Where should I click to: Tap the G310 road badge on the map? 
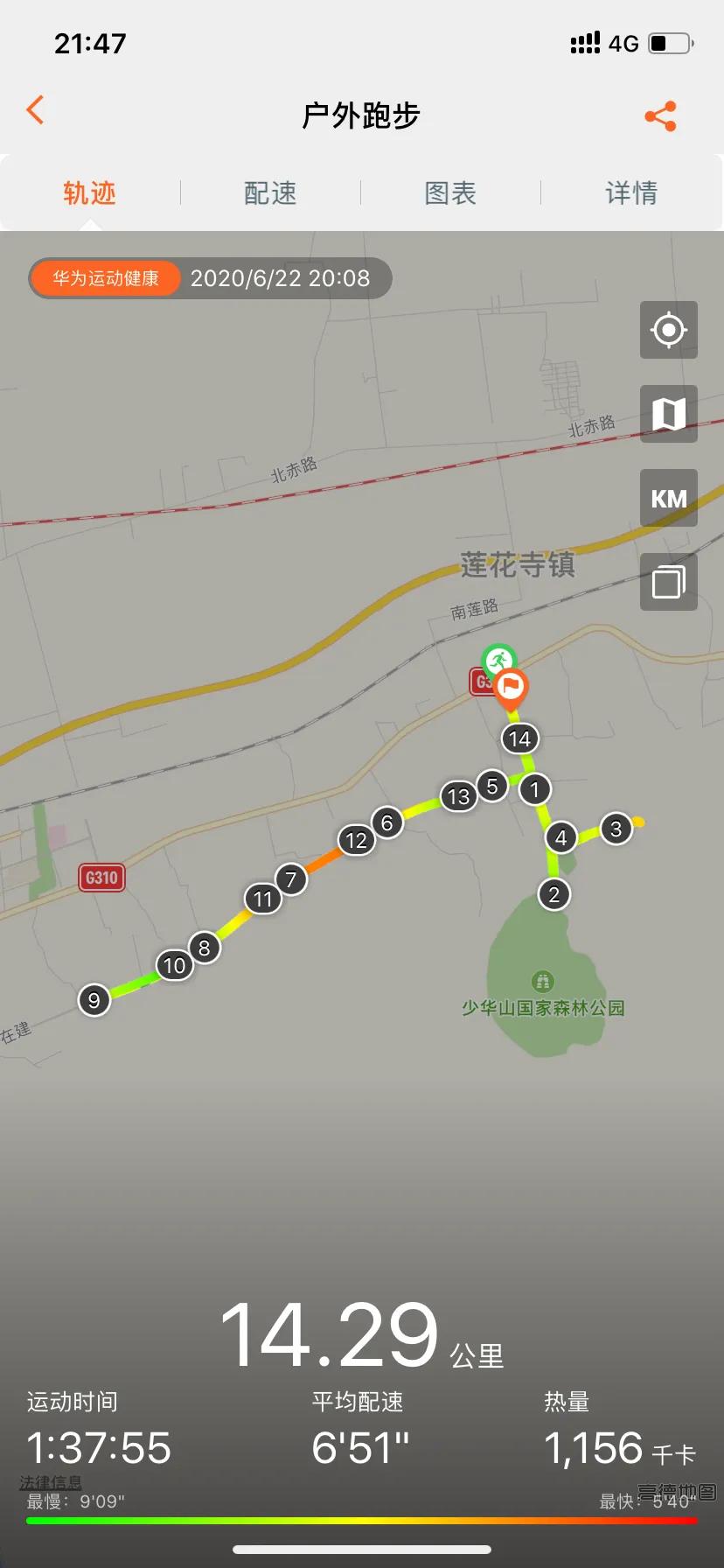point(102,878)
